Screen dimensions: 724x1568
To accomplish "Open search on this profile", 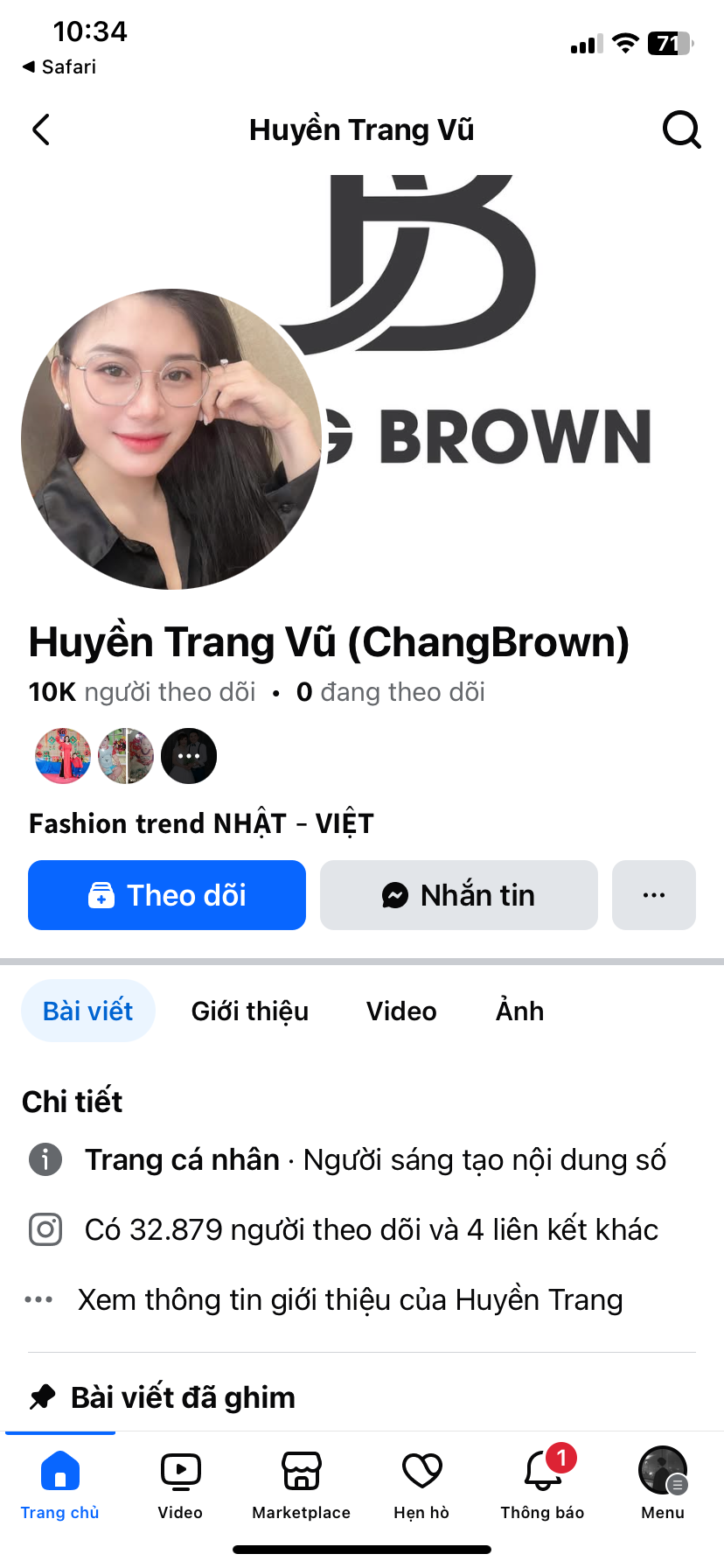I will coord(681,130).
